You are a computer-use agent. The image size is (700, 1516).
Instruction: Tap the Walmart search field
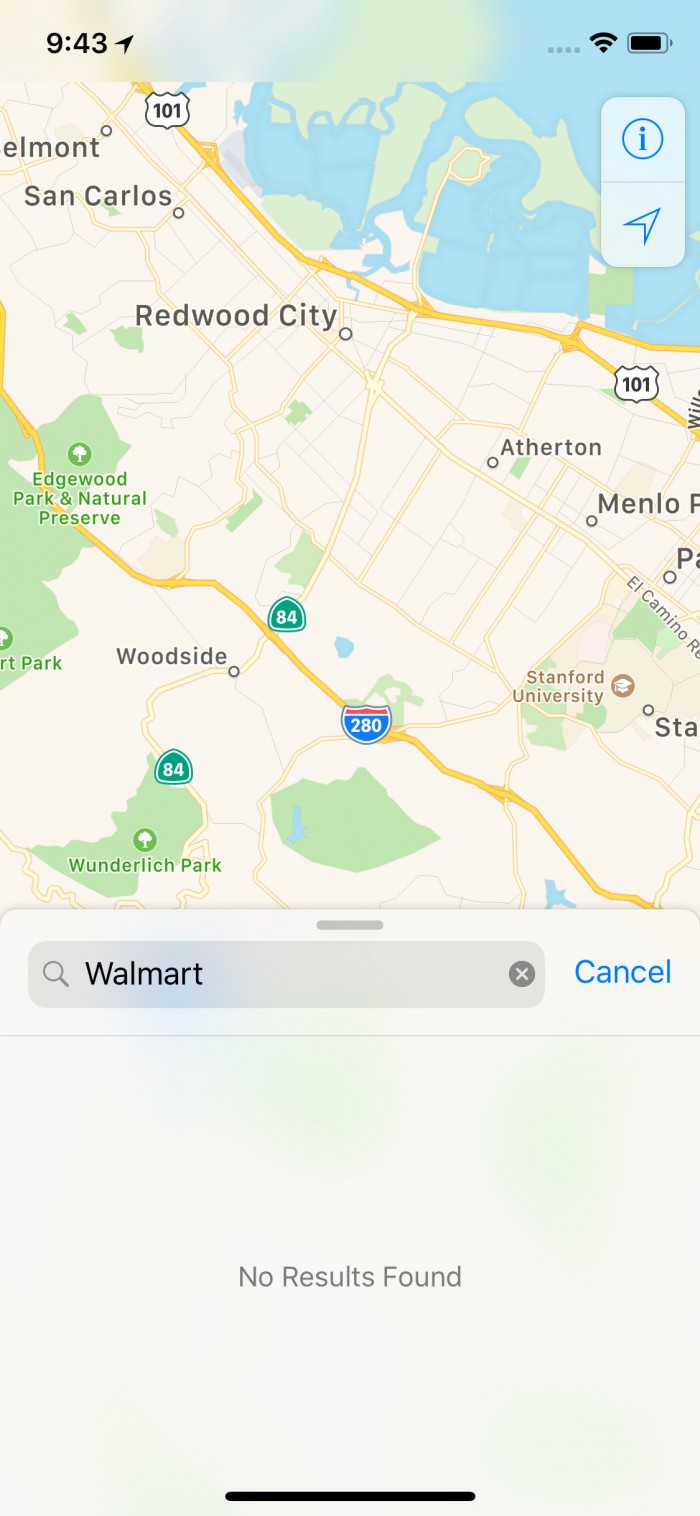(x=290, y=974)
